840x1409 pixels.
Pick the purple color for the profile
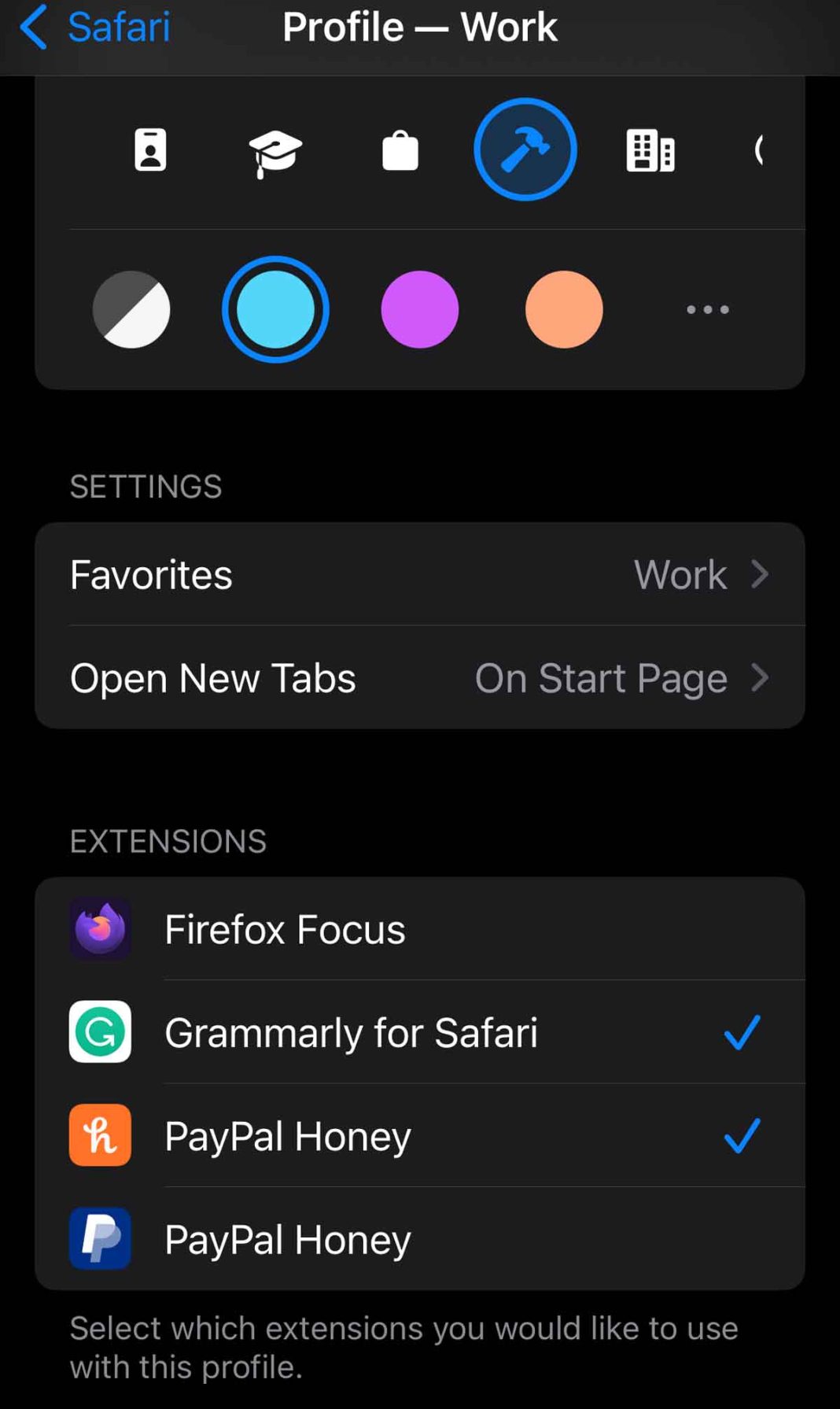click(x=419, y=309)
